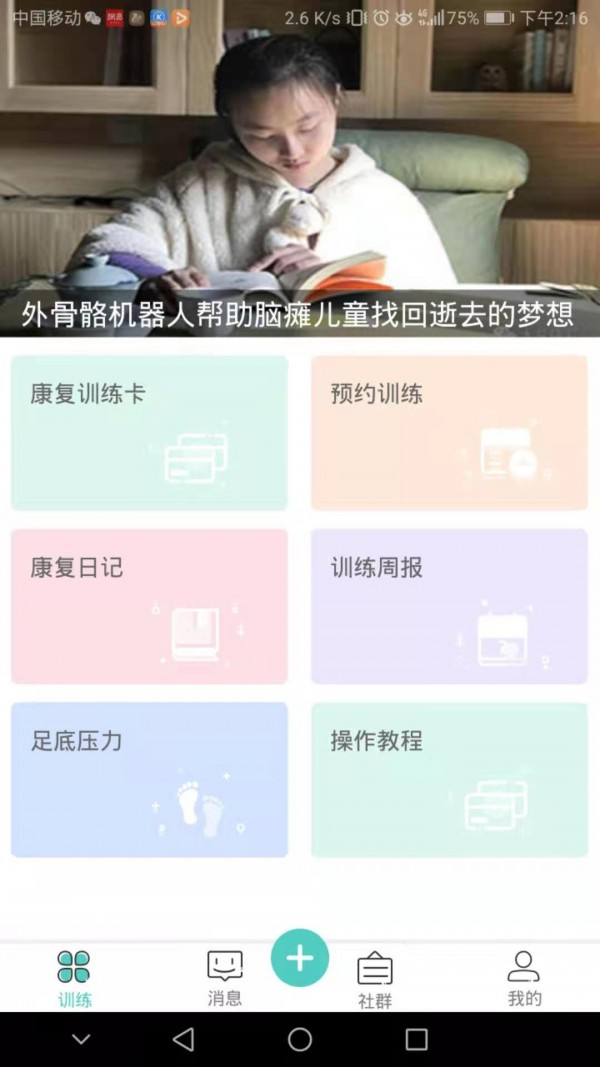600x1067 pixels.
Task: Tap the green plus button
Action: [300, 958]
